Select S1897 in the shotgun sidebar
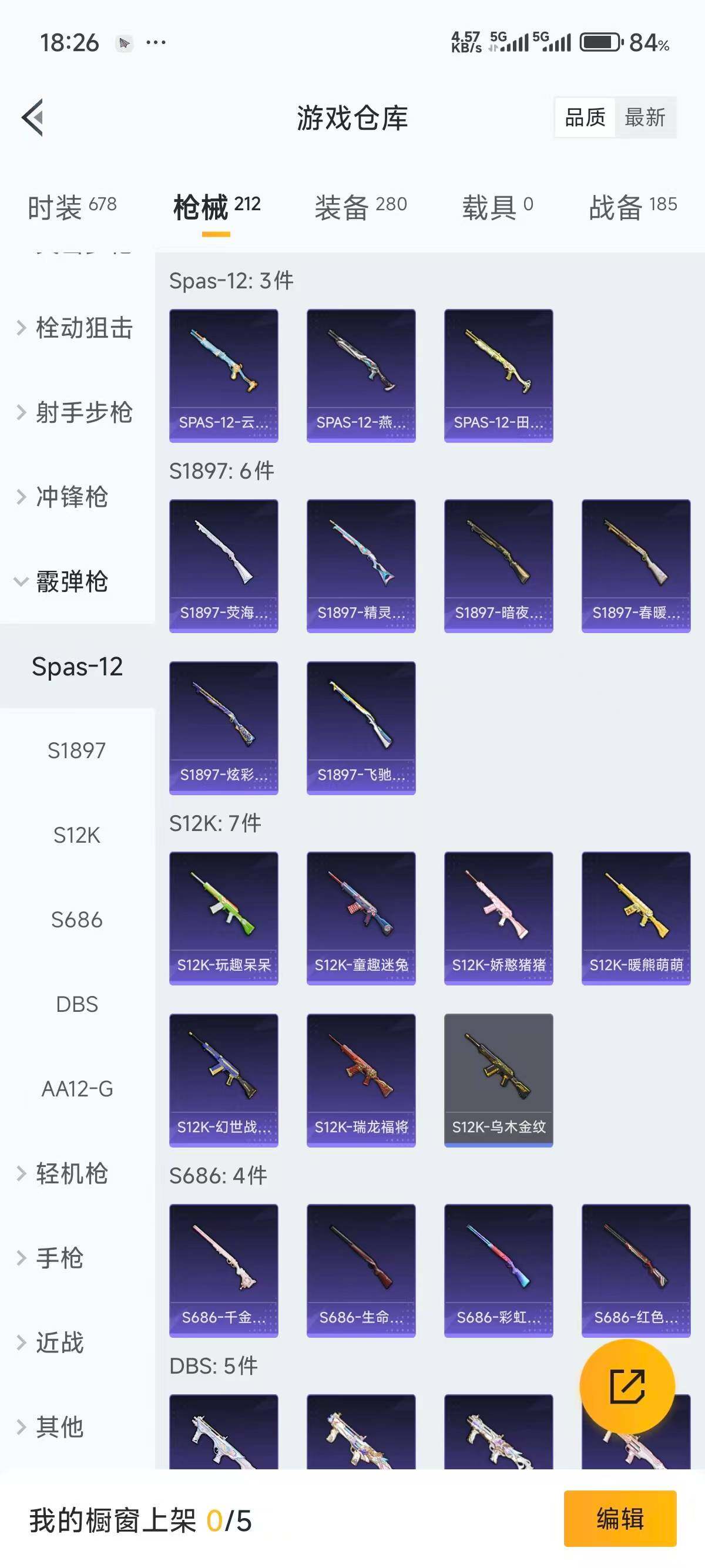705x1568 pixels. [75, 751]
